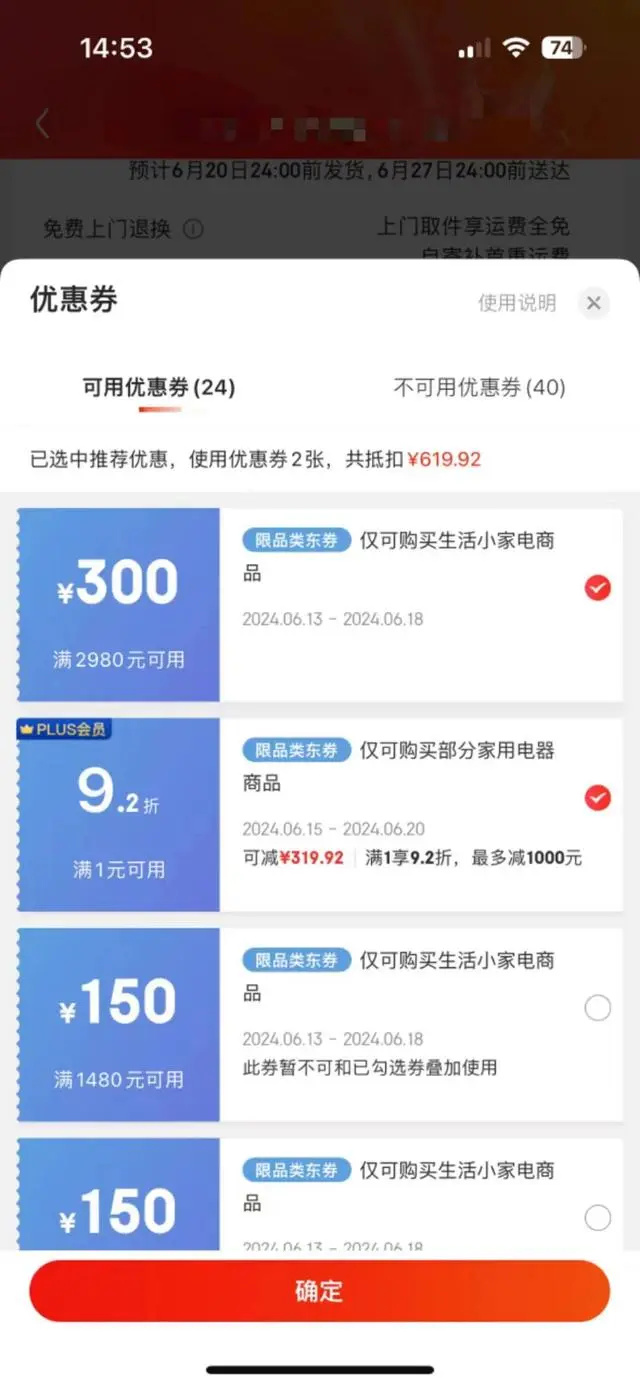Open 使用说明 usage instructions
Viewport: 640px width, 1387px height.
[516, 303]
